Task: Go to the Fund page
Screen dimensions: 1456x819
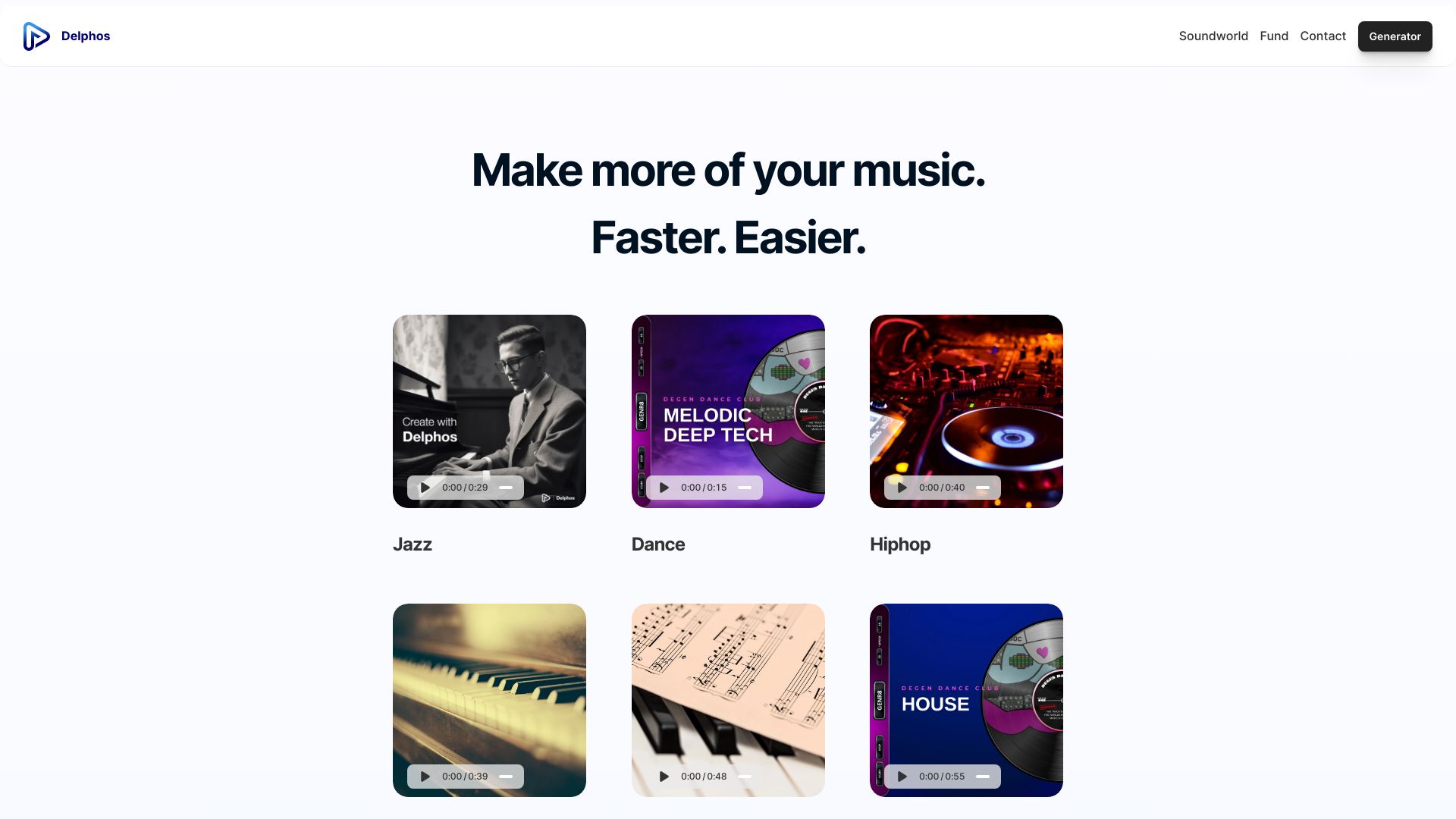Action: pos(1273,36)
